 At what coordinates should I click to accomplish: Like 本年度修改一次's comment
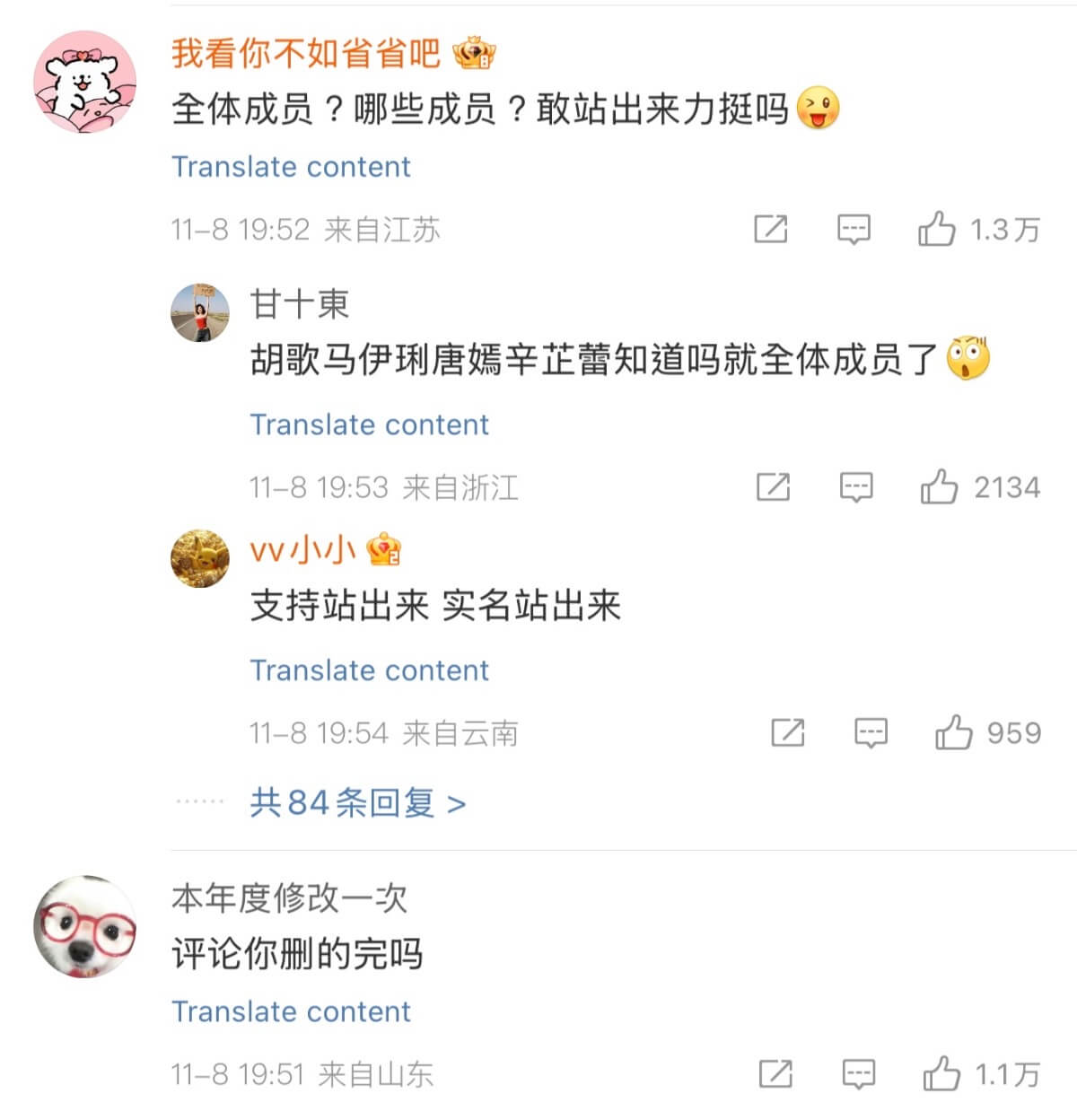(x=941, y=1073)
